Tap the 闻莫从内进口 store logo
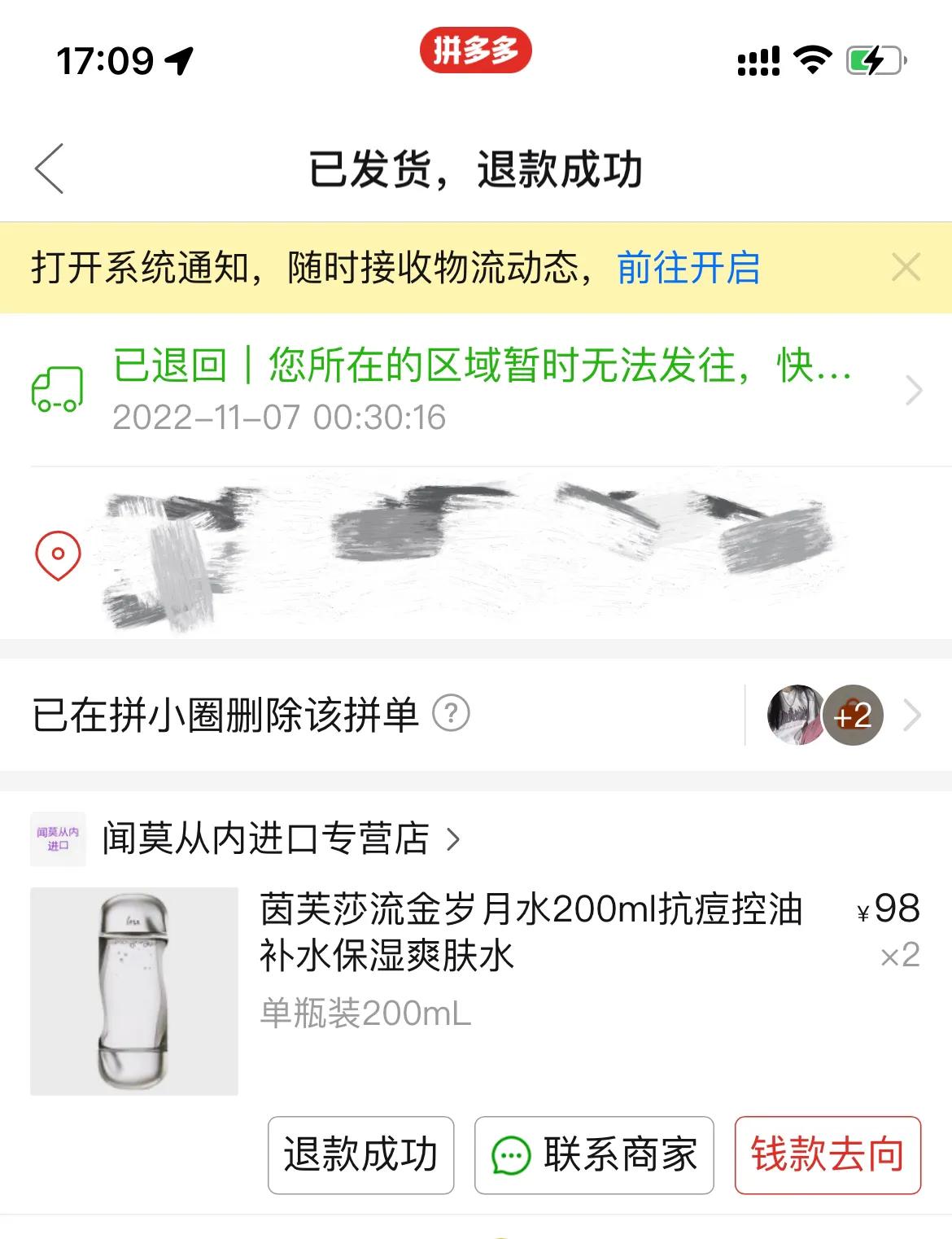Screen dimensions: 952x1239 pos(57,838)
